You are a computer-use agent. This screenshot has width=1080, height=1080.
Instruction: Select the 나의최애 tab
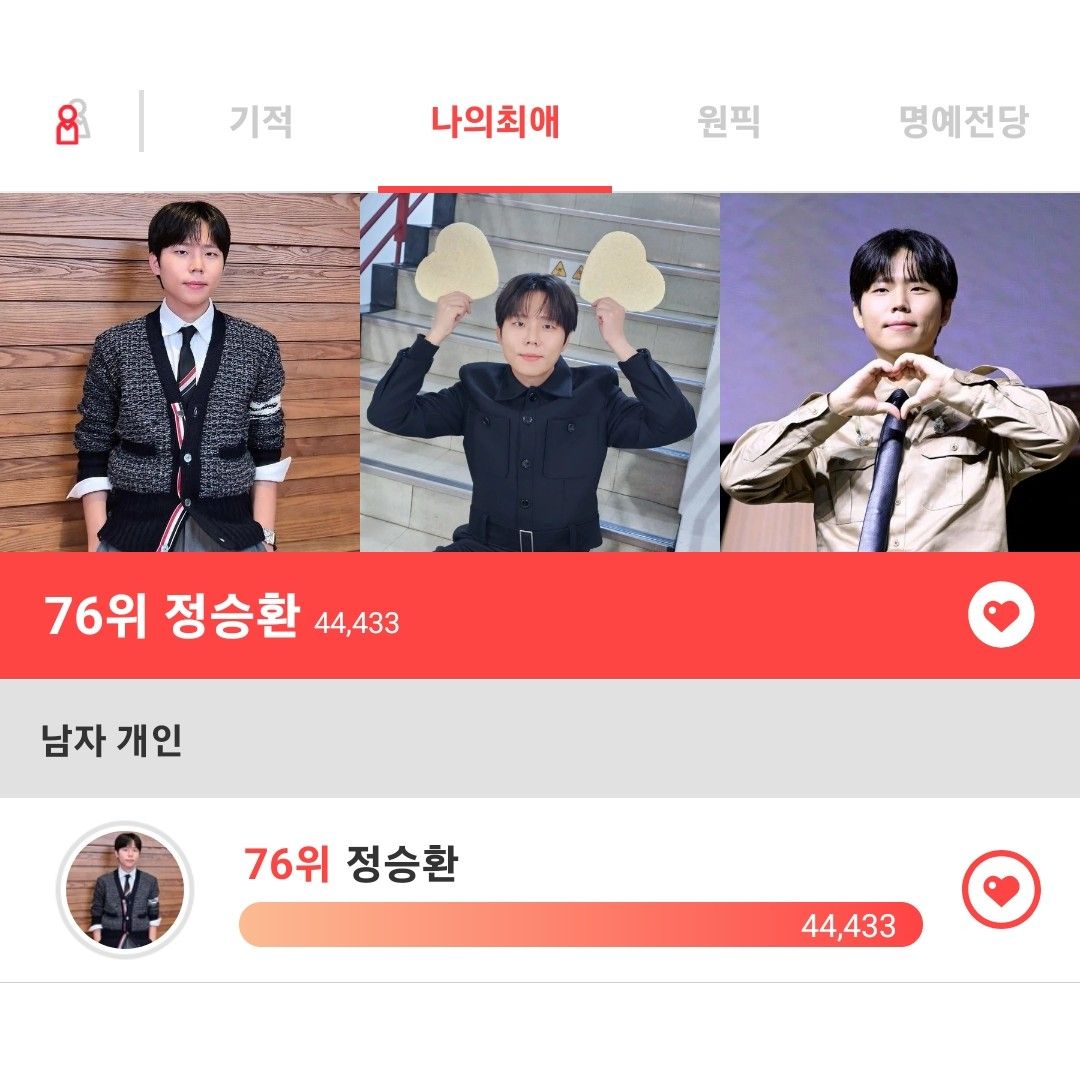tap(495, 122)
